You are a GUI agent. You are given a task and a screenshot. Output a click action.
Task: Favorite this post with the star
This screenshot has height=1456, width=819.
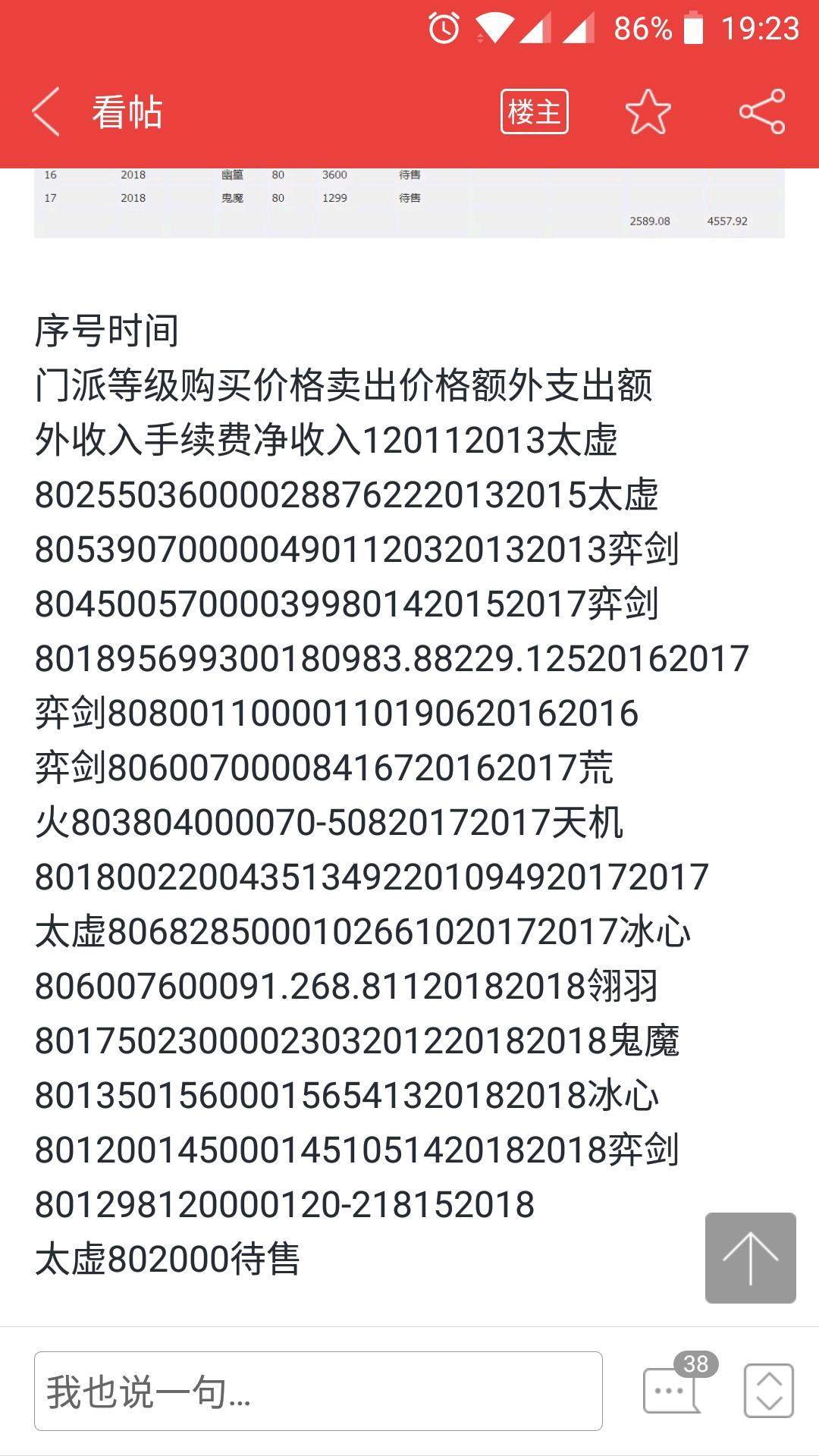(648, 111)
